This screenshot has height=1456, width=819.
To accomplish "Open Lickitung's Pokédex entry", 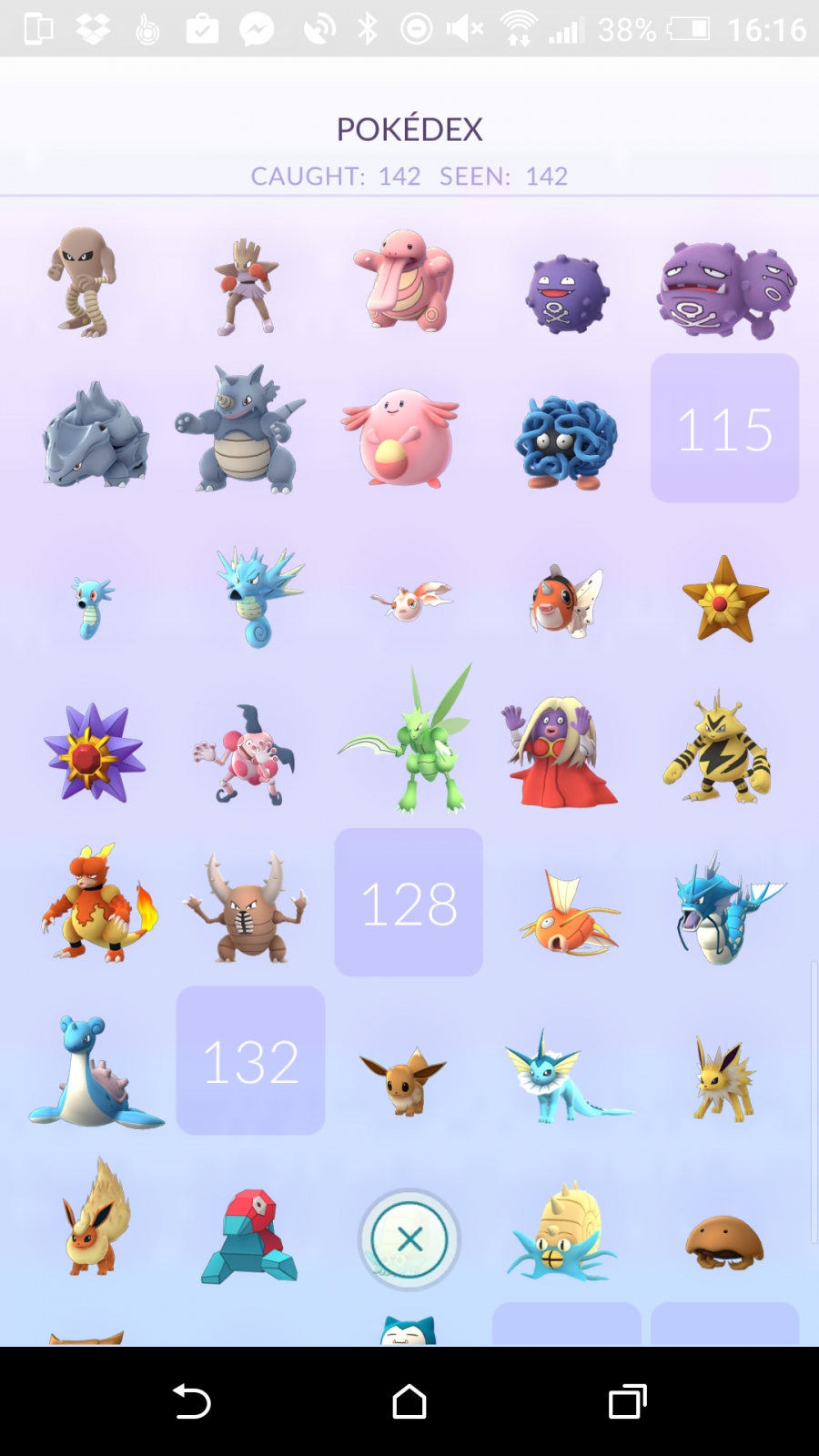I will click(405, 280).
